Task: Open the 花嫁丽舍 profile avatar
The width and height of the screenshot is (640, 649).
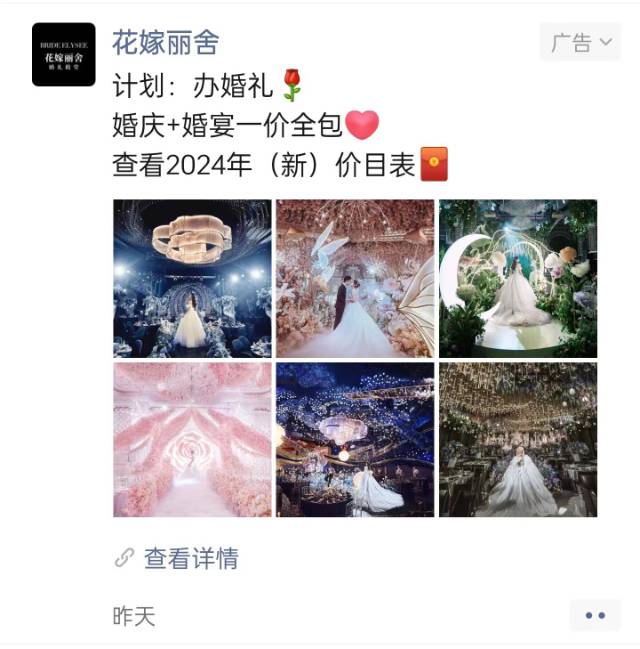Action: [63, 54]
